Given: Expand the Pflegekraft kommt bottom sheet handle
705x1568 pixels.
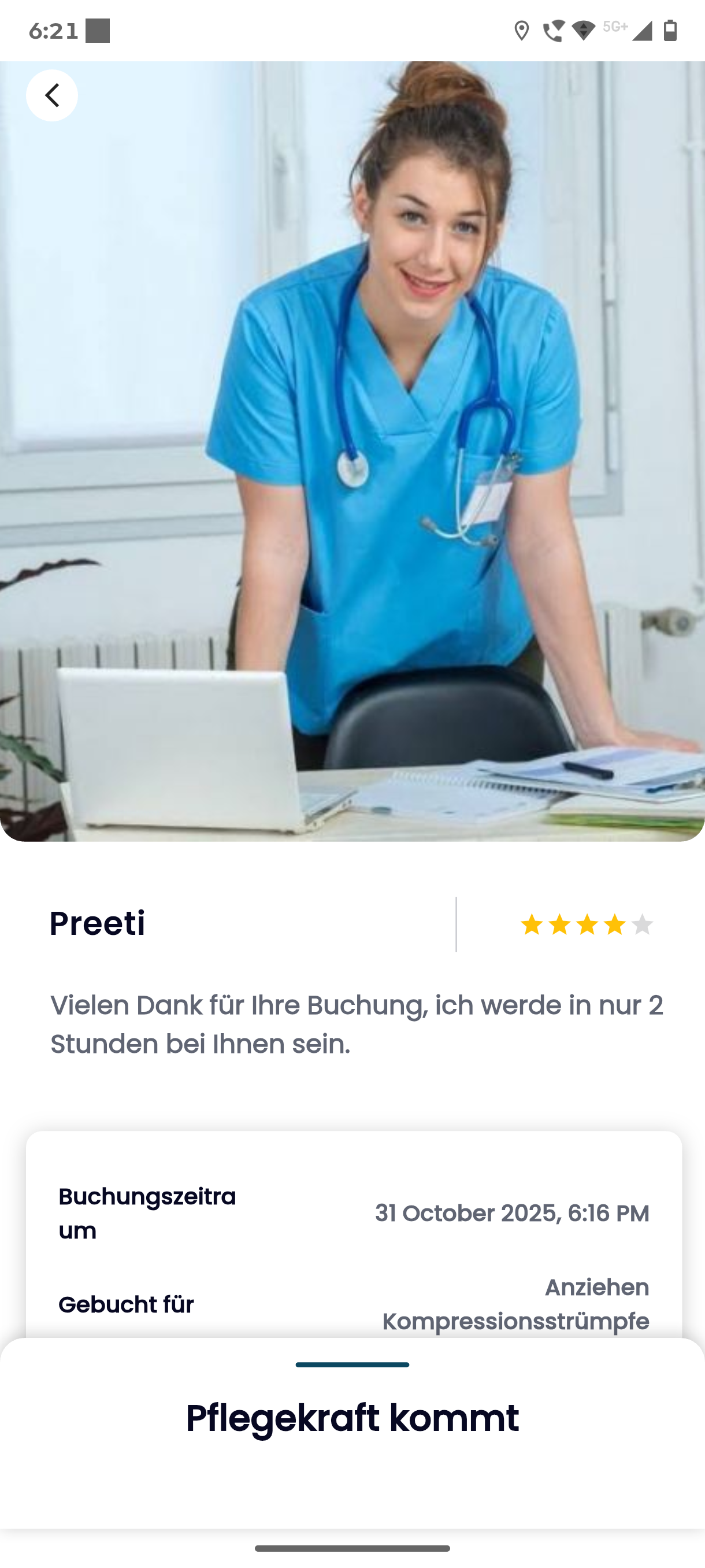Looking at the screenshot, I should 352,1364.
